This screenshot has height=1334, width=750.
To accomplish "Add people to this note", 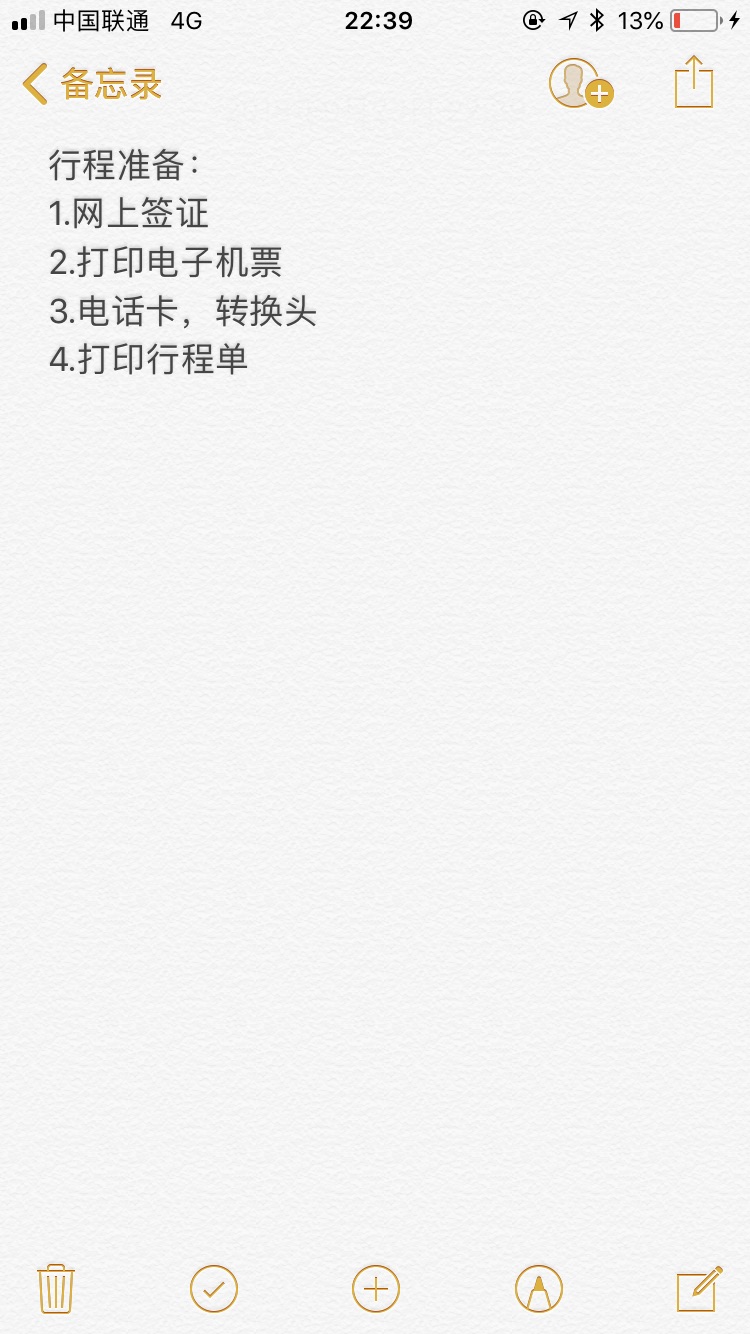I will coord(580,84).
